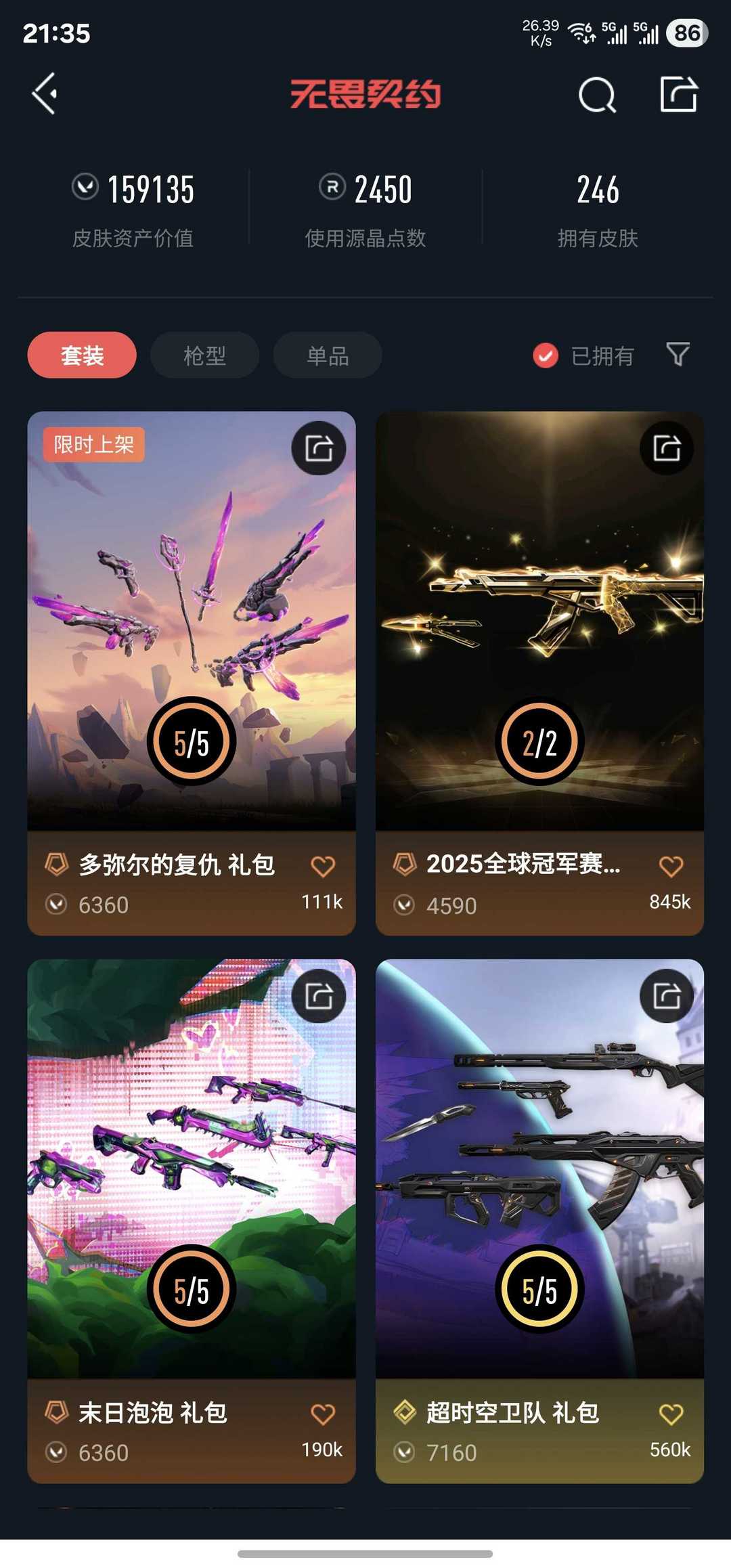
Task: Share this skin collection page
Action: click(x=678, y=94)
